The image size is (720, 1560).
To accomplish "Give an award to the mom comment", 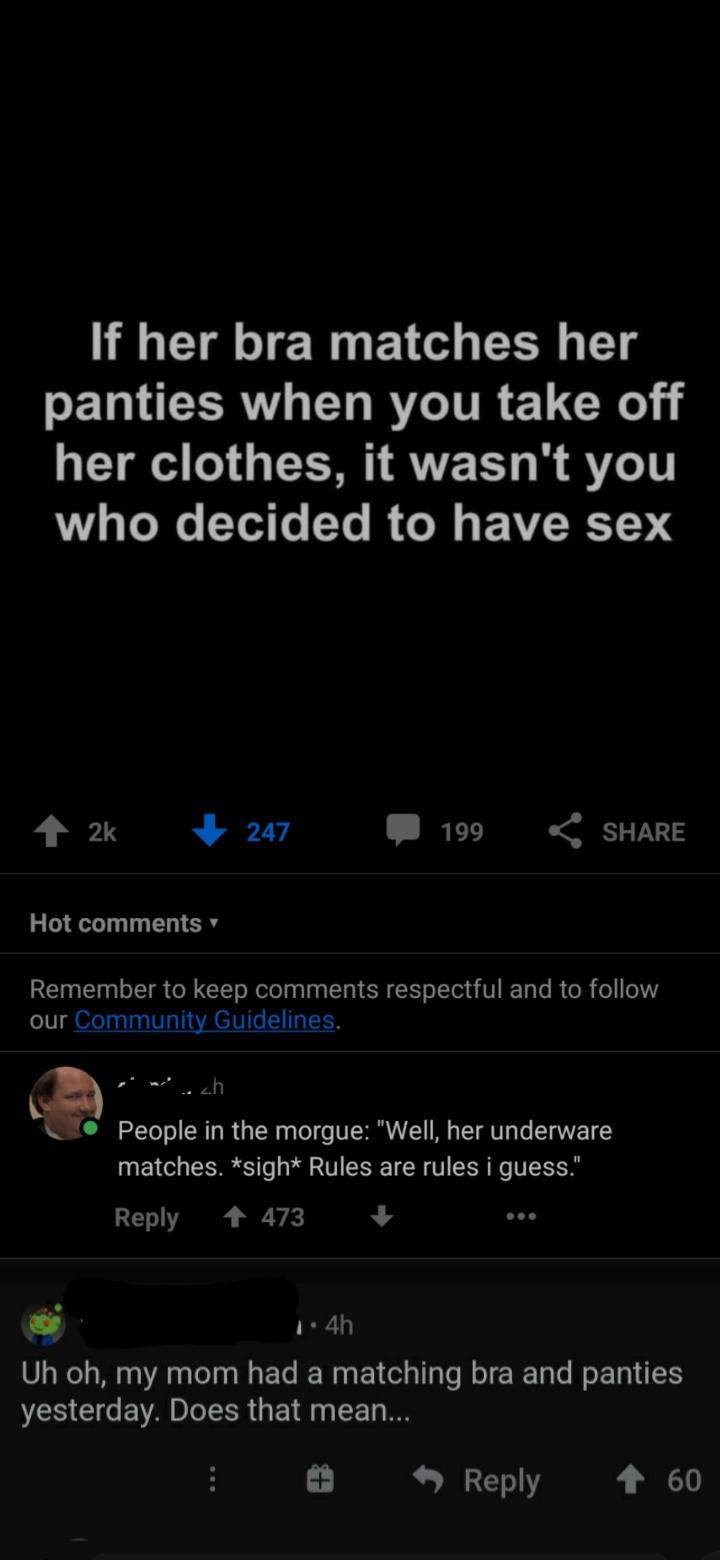I will (x=319, y=1480).
